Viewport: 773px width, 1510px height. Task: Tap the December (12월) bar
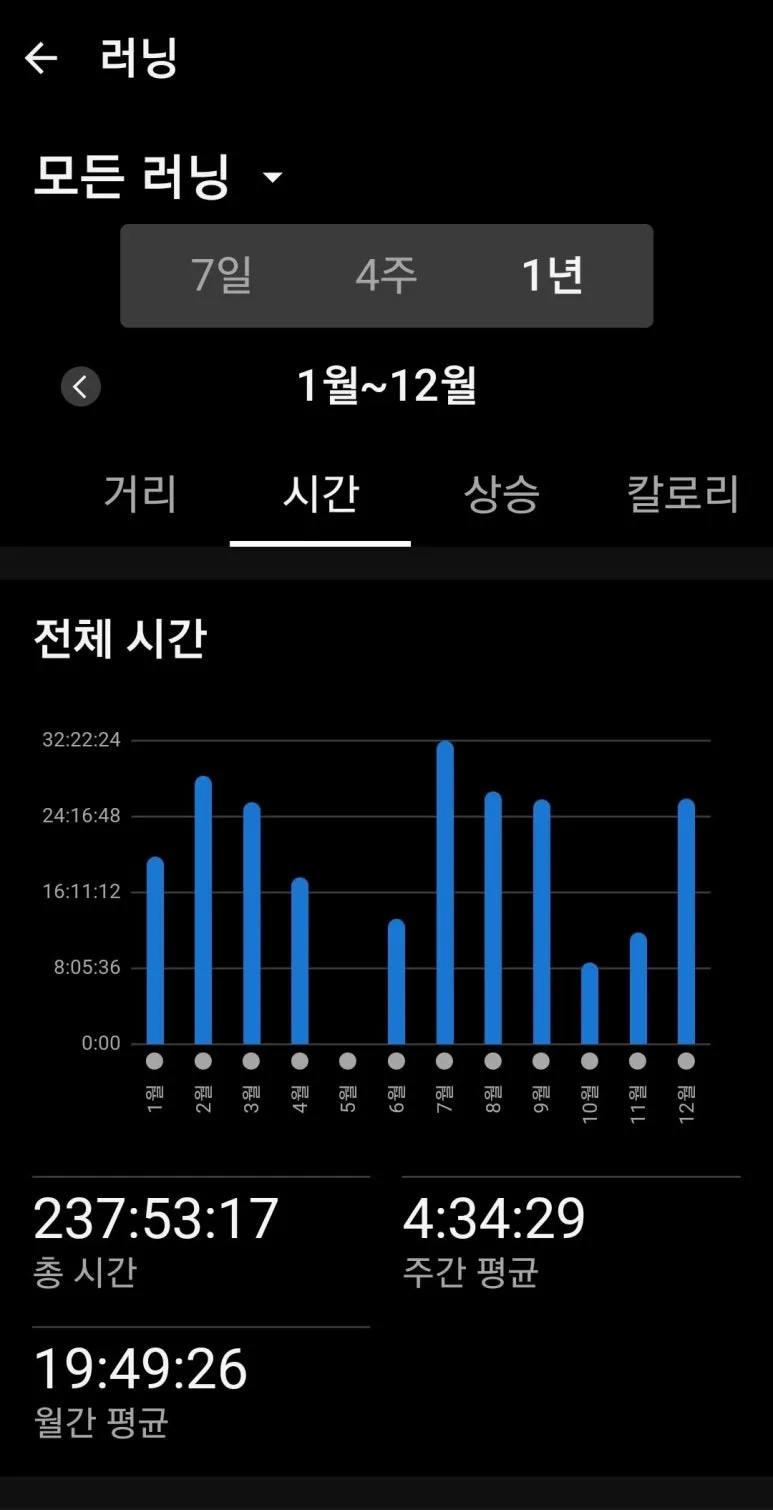pyautogui.click(x=686, y=920)
